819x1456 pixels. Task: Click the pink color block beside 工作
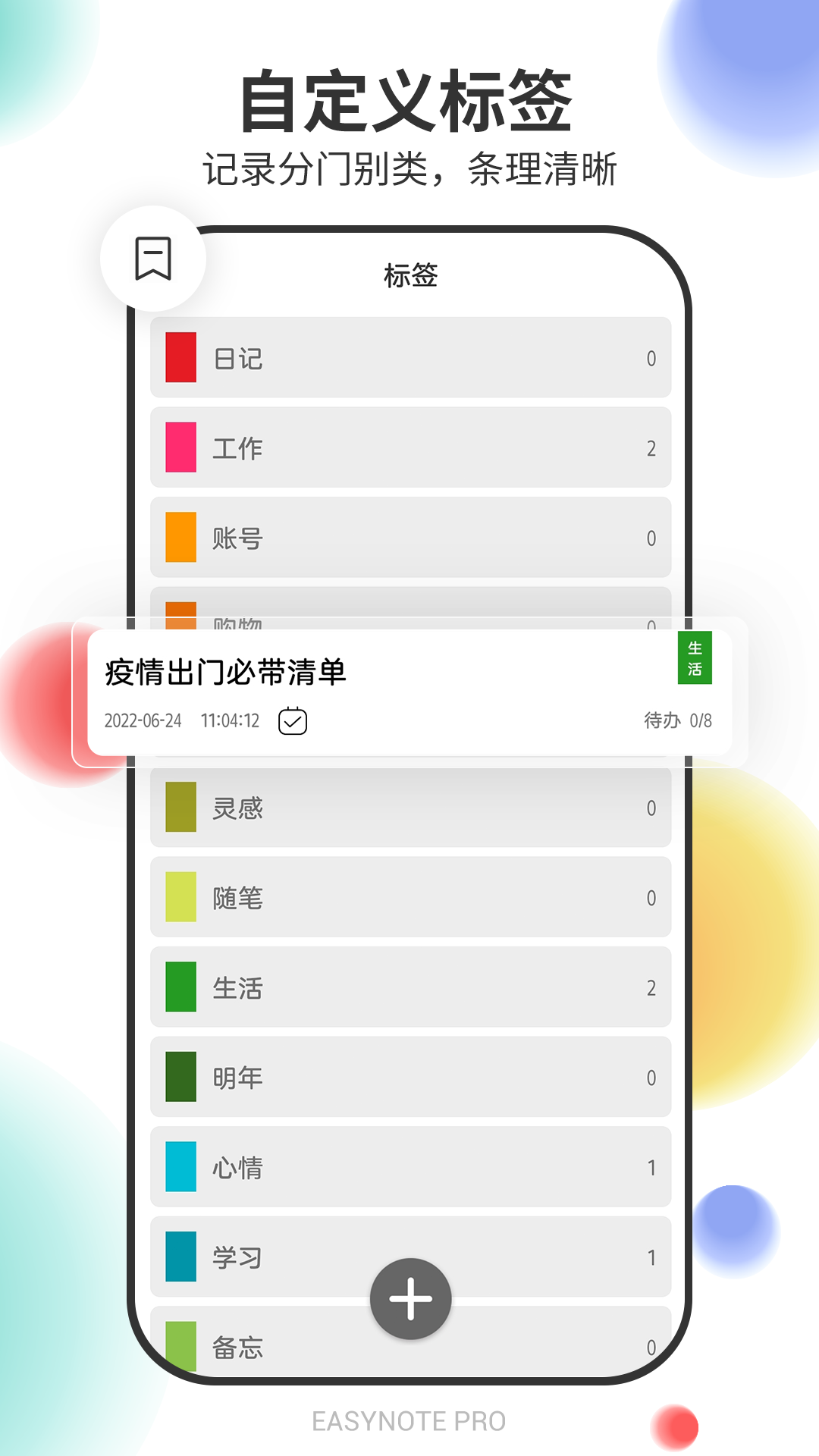click(180, 449)
